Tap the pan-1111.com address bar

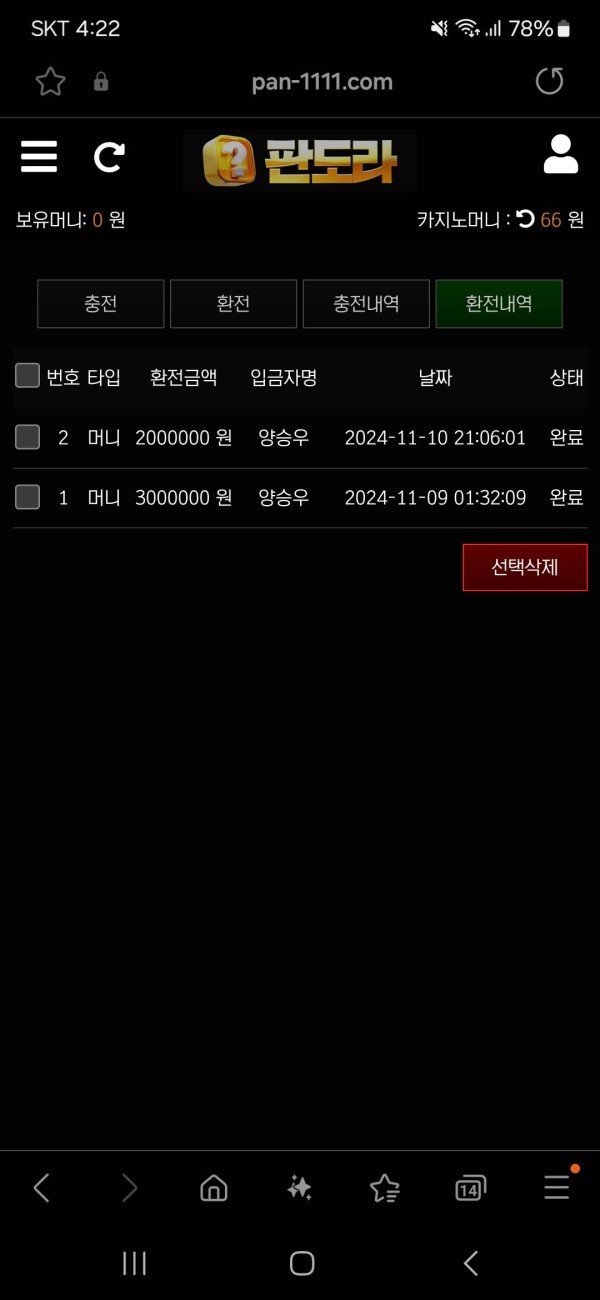click(322, 82)
